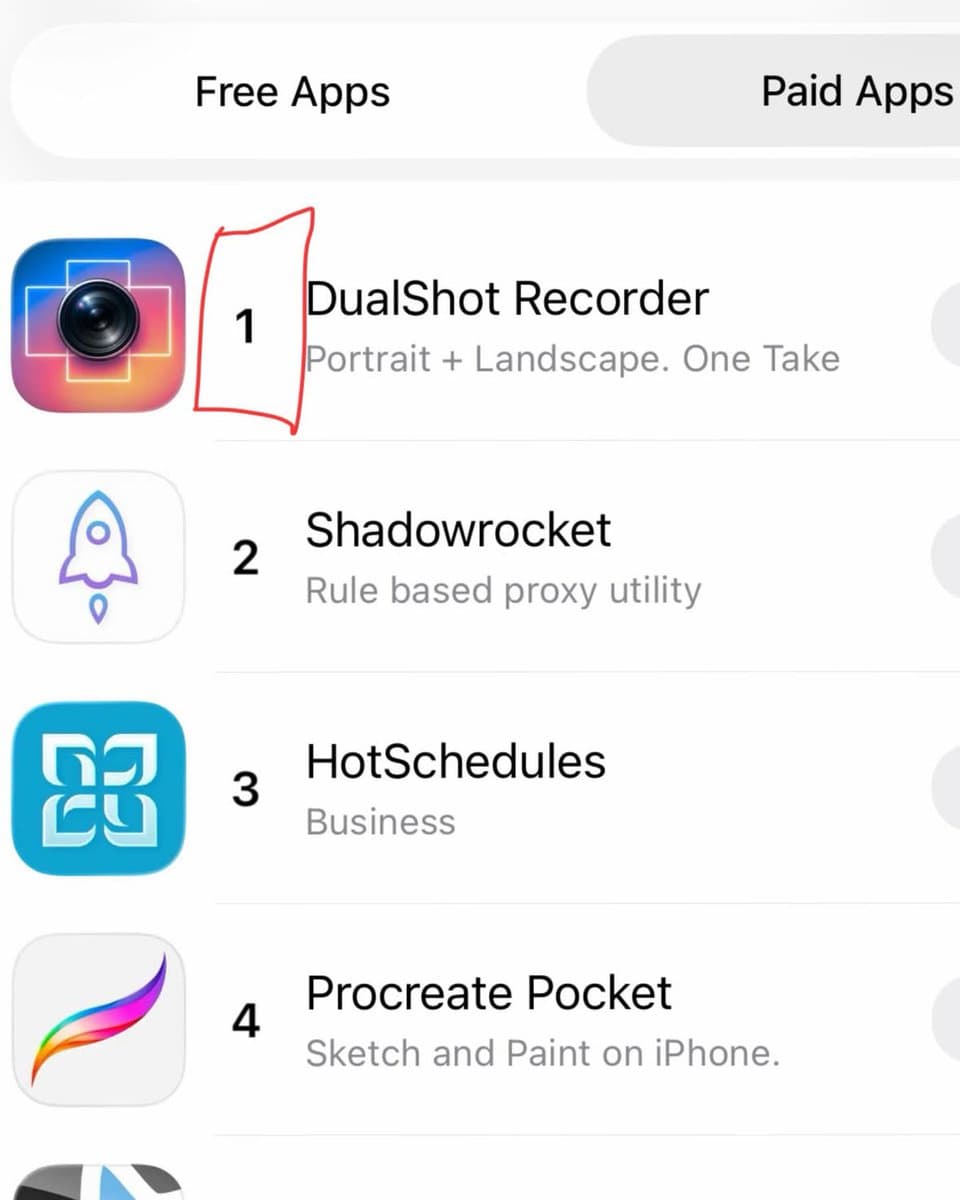This screenshot has height=1200, width=960.
Task: Open the HotSchedules app icon
Action: (97, 789)
